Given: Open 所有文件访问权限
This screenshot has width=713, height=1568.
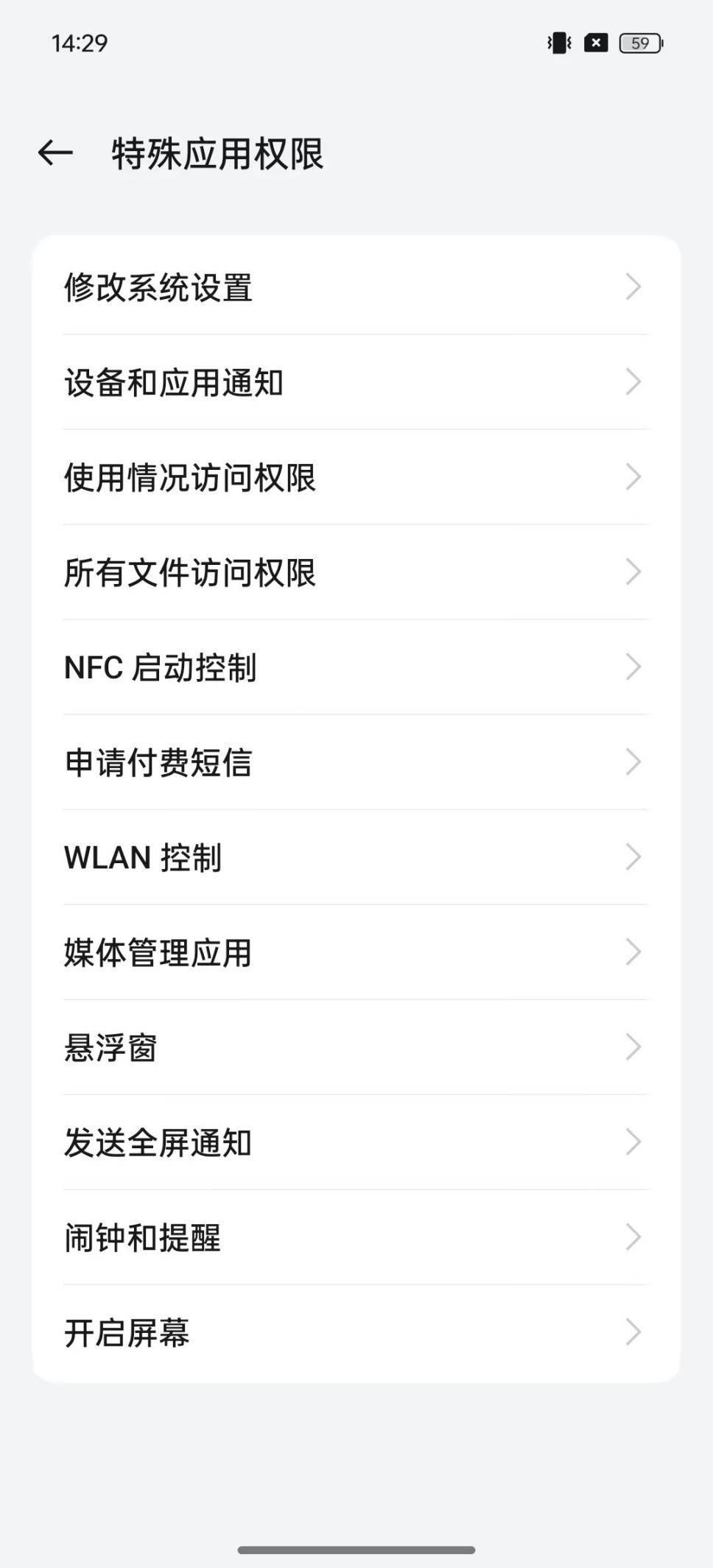Looking at the screenshot, I should pos(355,572).
